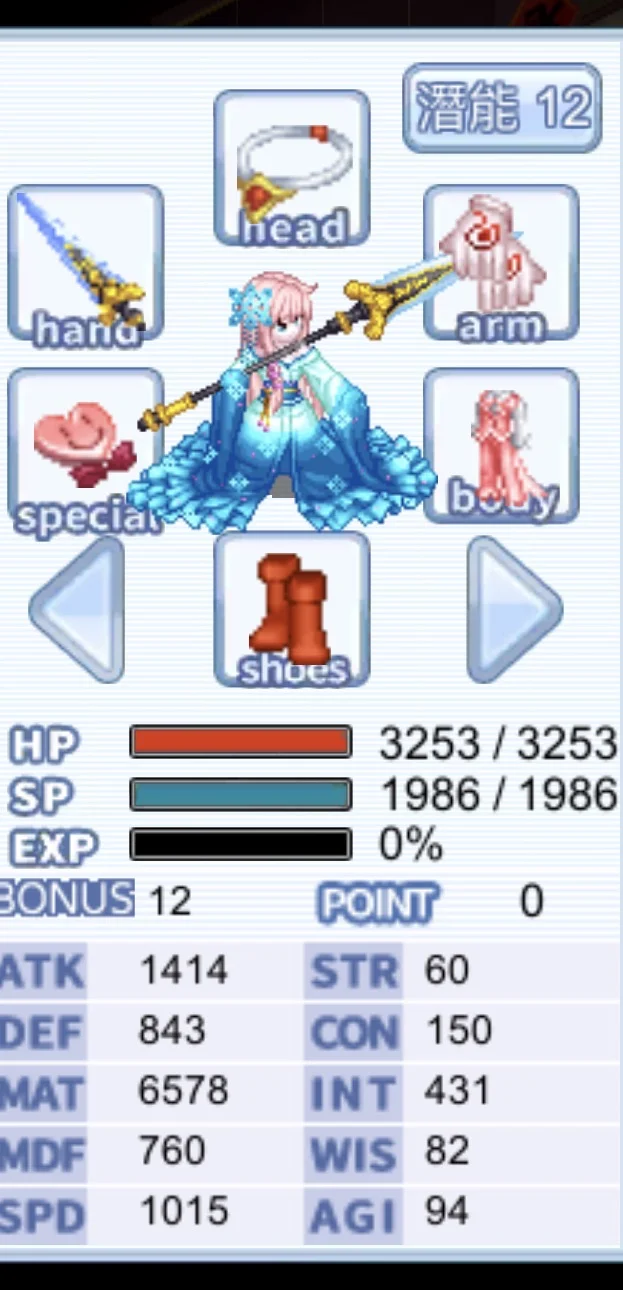Viewport: 623px width, 1290px height.
Task: Open the body armor slot
Action: click(x=501, y=445)
